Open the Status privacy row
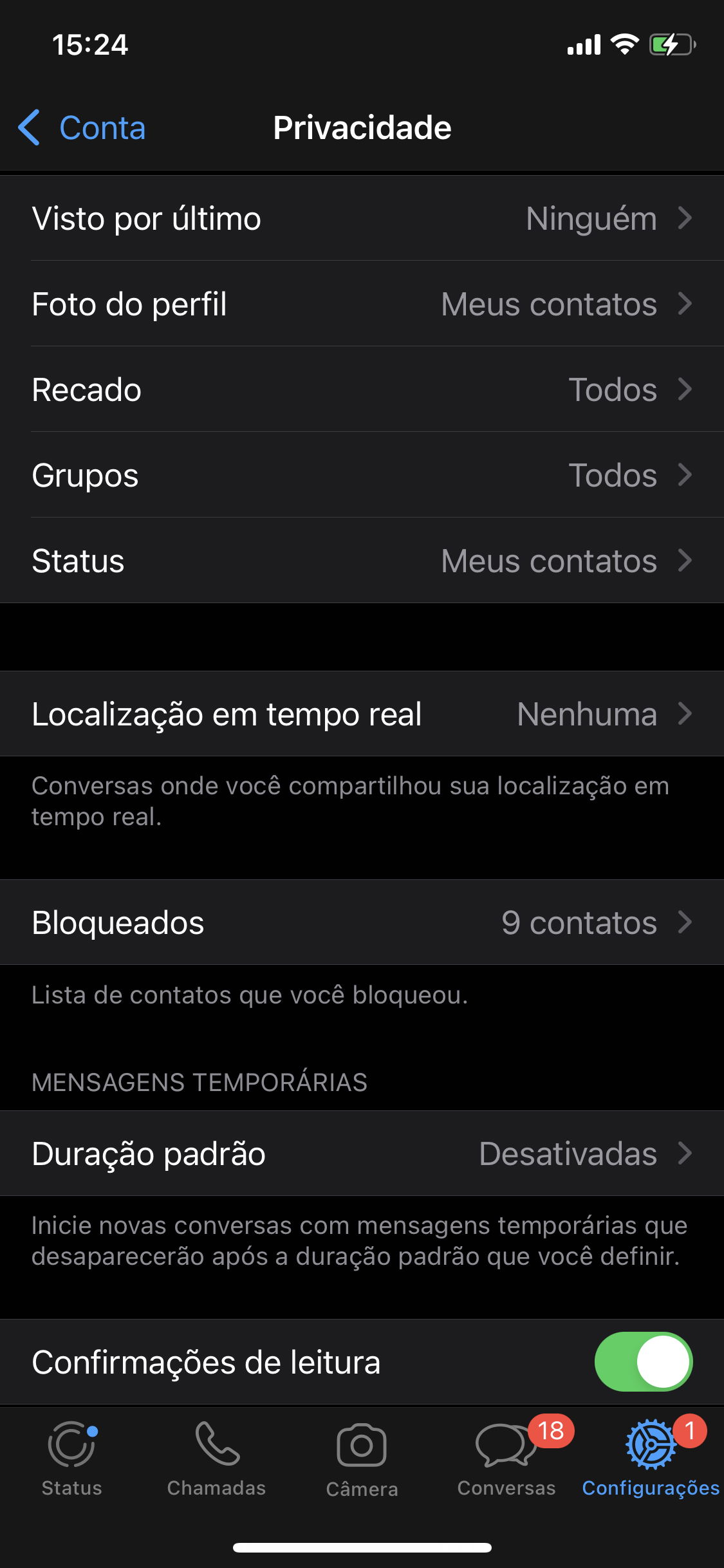 pos(362,561)
